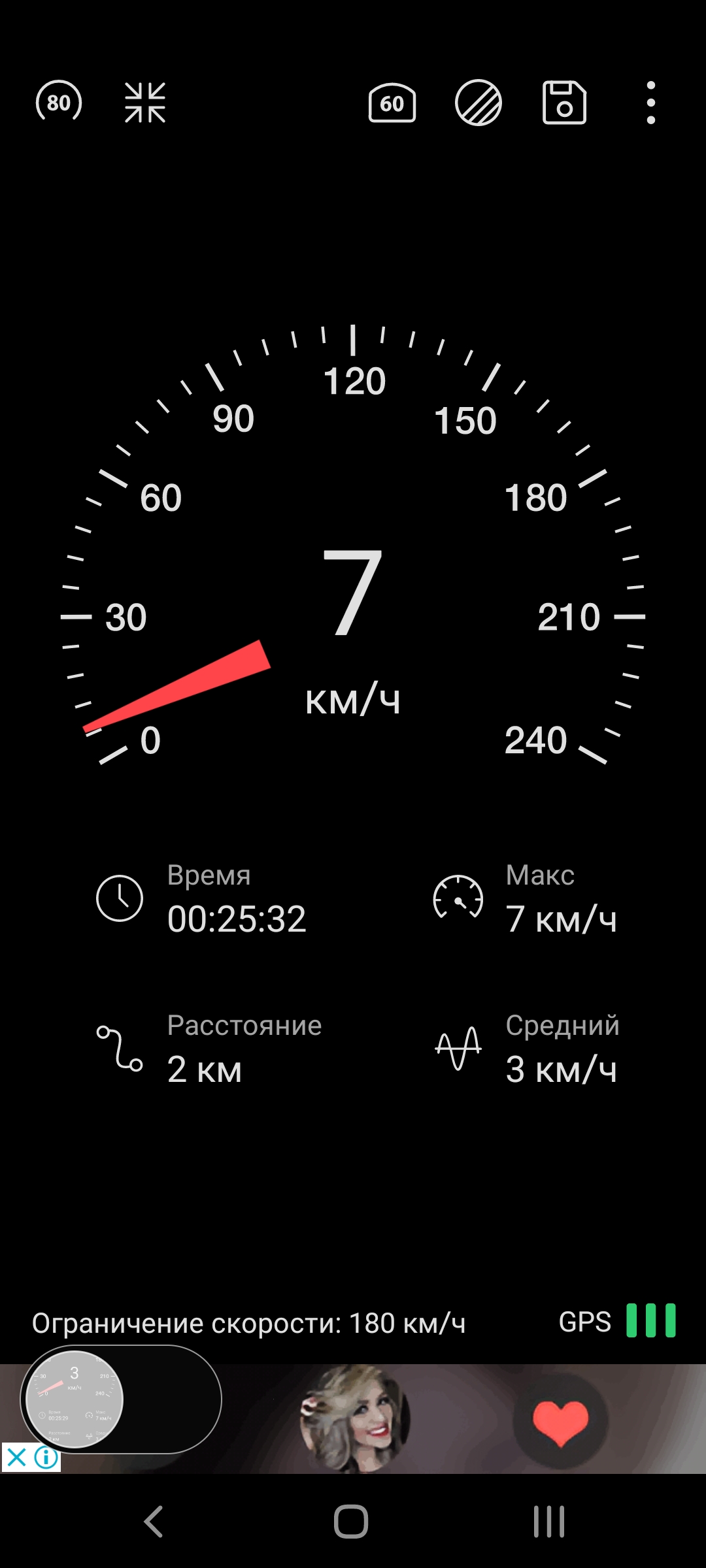Image resolution: width=706 pixels, height=1568 pixels.
Task: Open the ad info icon
Action: 46,1457
